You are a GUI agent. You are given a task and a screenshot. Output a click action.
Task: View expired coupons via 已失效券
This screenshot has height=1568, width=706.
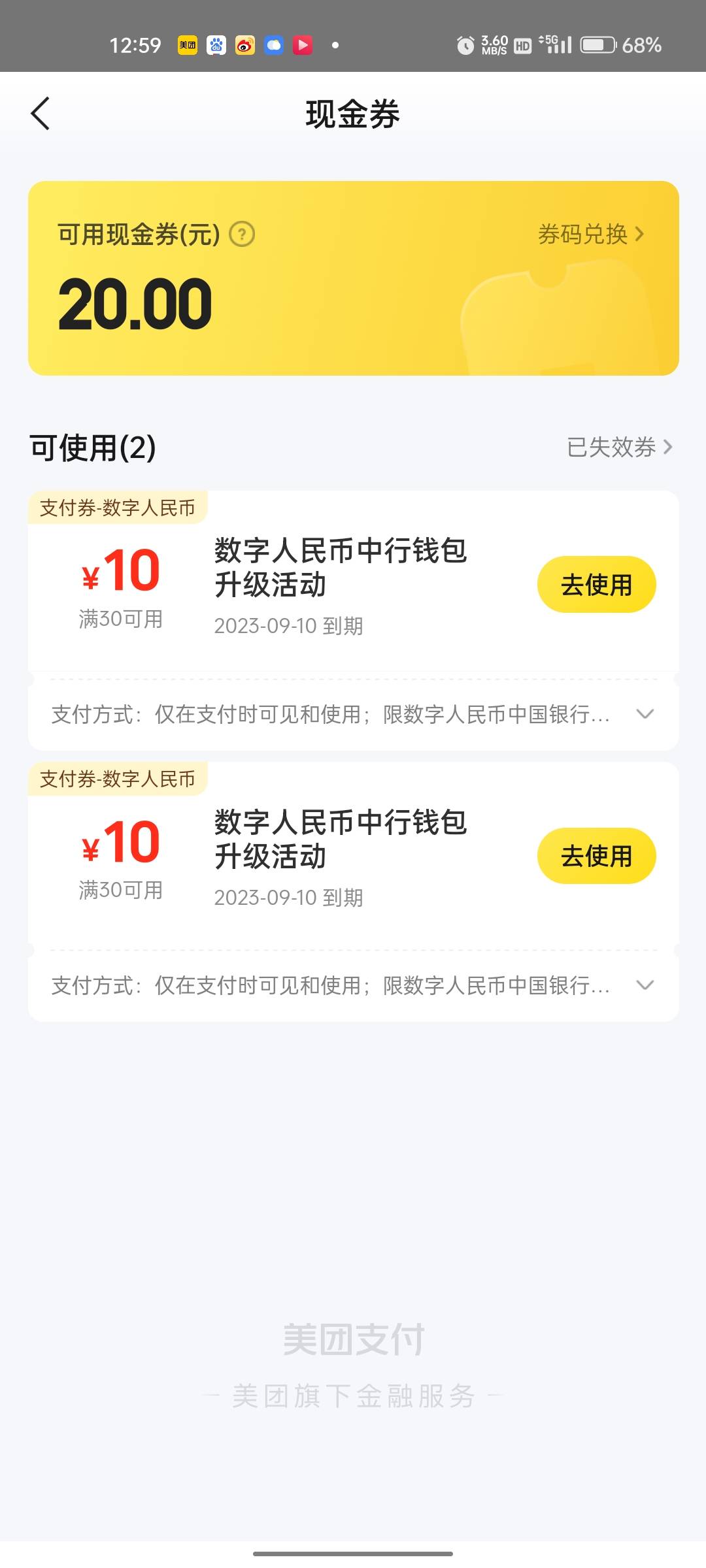pyautogui.click(x=620, y=448)
